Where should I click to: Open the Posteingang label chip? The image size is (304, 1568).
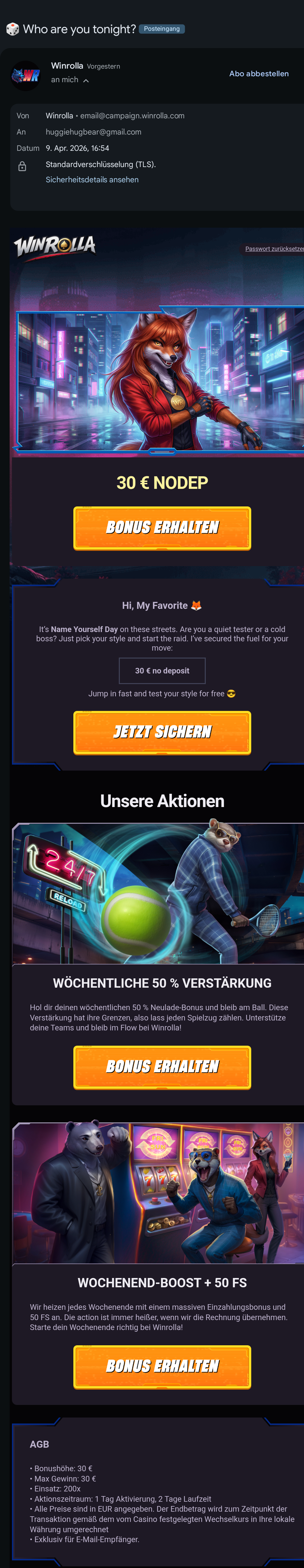coord(161,29)
